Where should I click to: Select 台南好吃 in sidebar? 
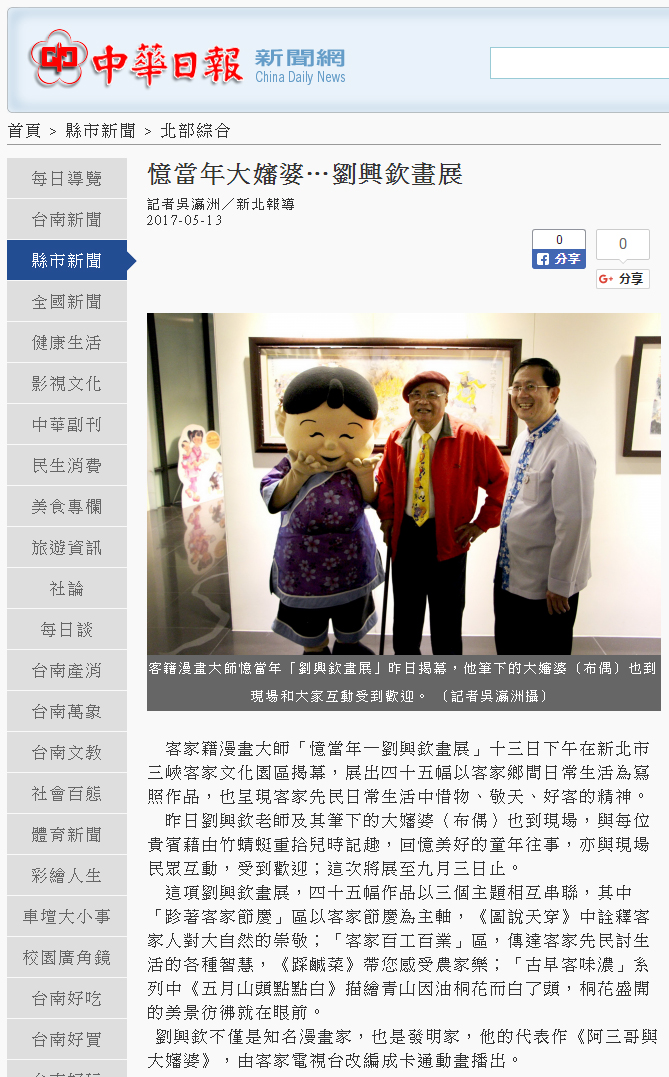67,999
